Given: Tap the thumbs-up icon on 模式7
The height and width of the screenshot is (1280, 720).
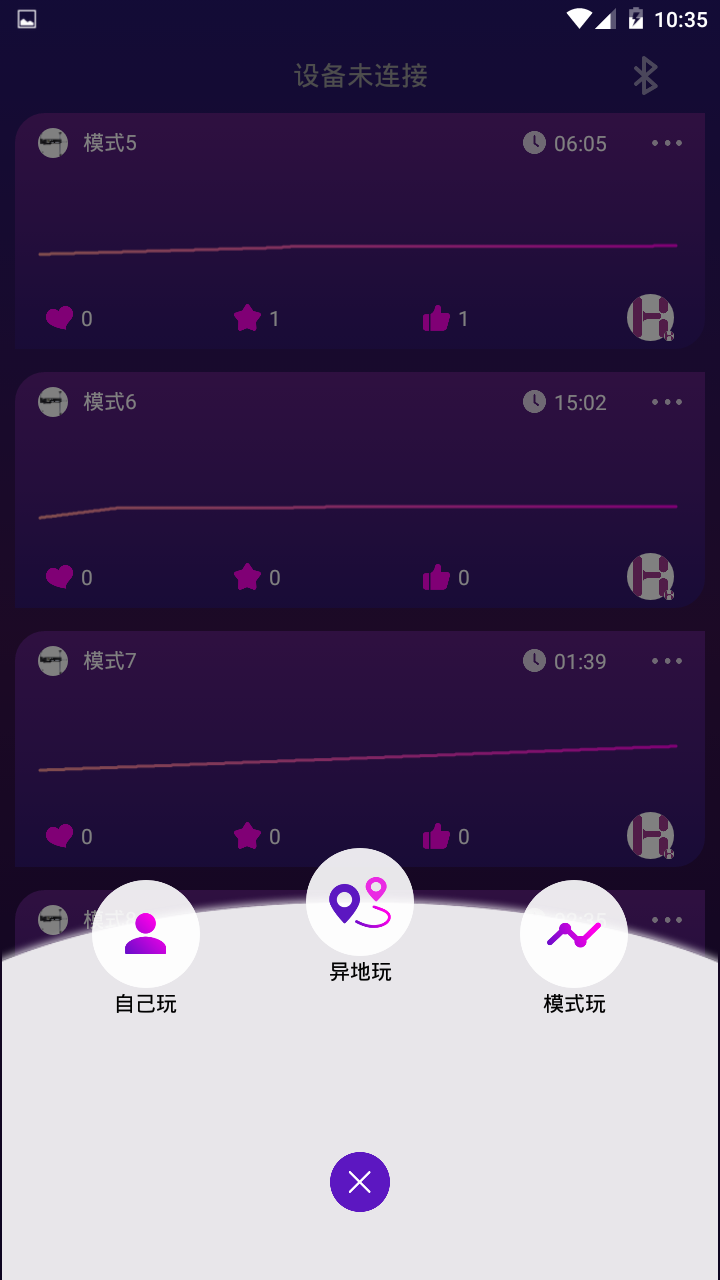Looking at the screenshot, I should pyautogui.click(x=437, y=836).
